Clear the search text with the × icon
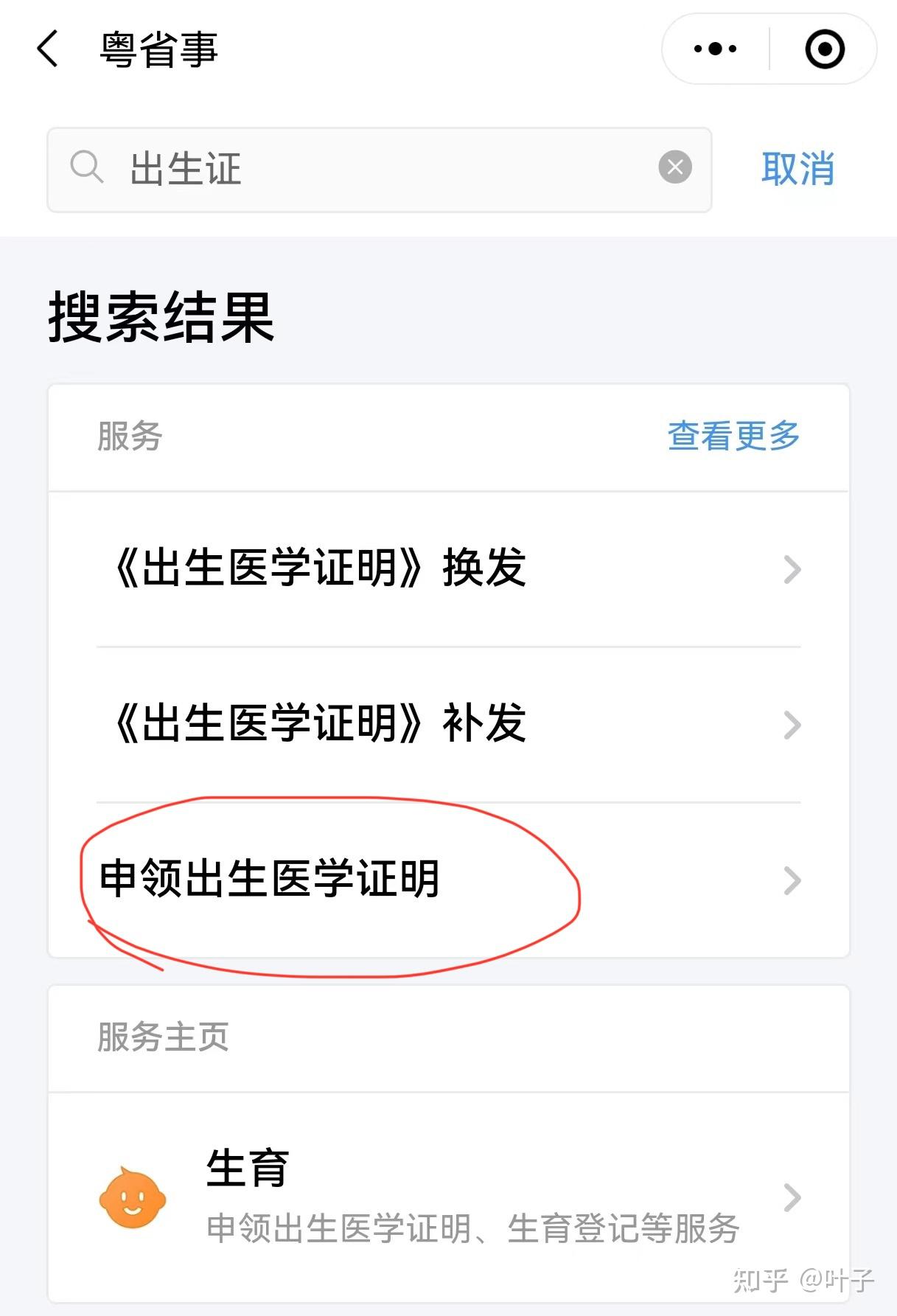Viewport: 897px width, 1316px height. pyautogui.click(x=673, y=167)
